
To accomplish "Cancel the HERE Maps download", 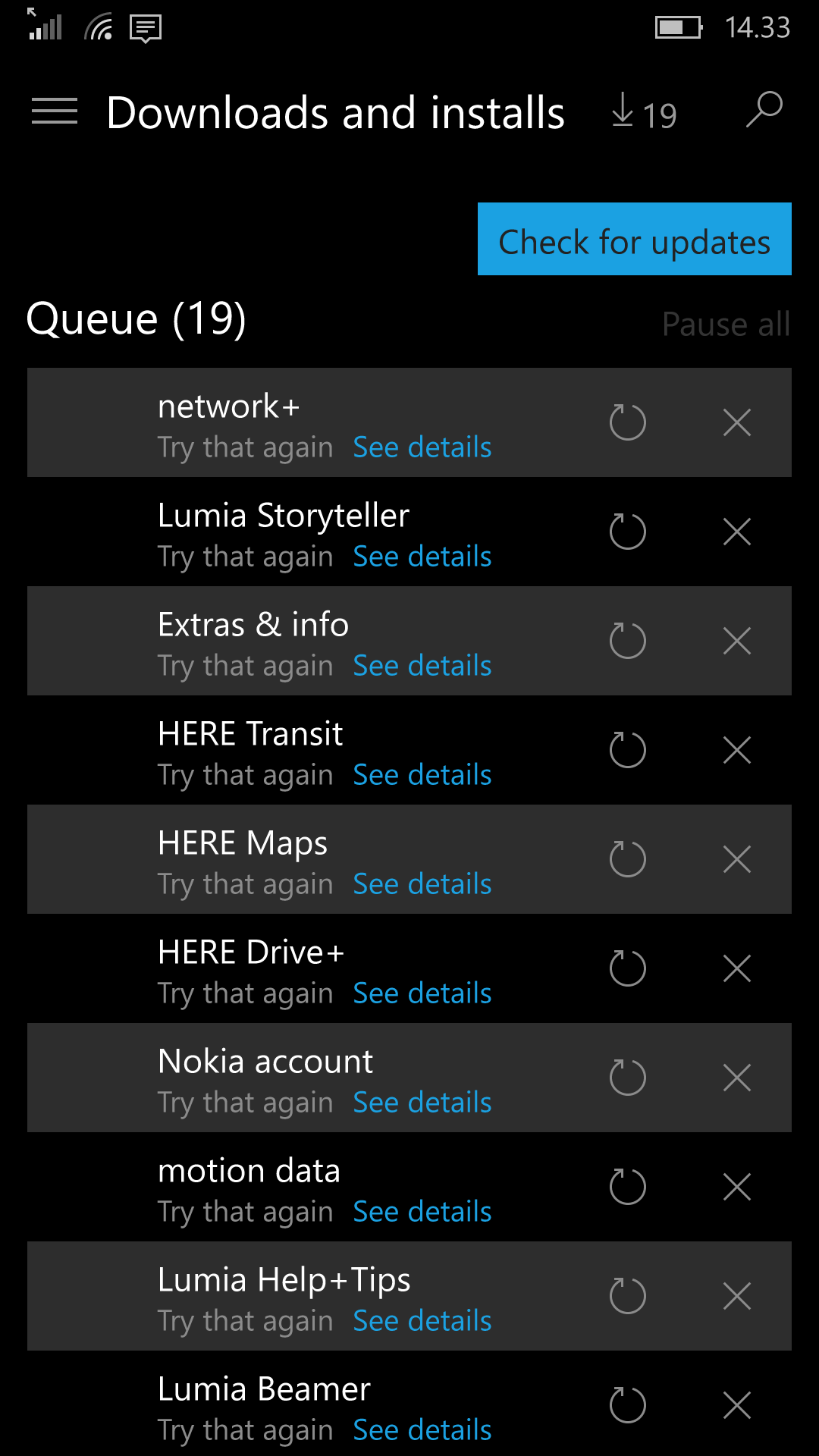I will [x=737, y=859].
